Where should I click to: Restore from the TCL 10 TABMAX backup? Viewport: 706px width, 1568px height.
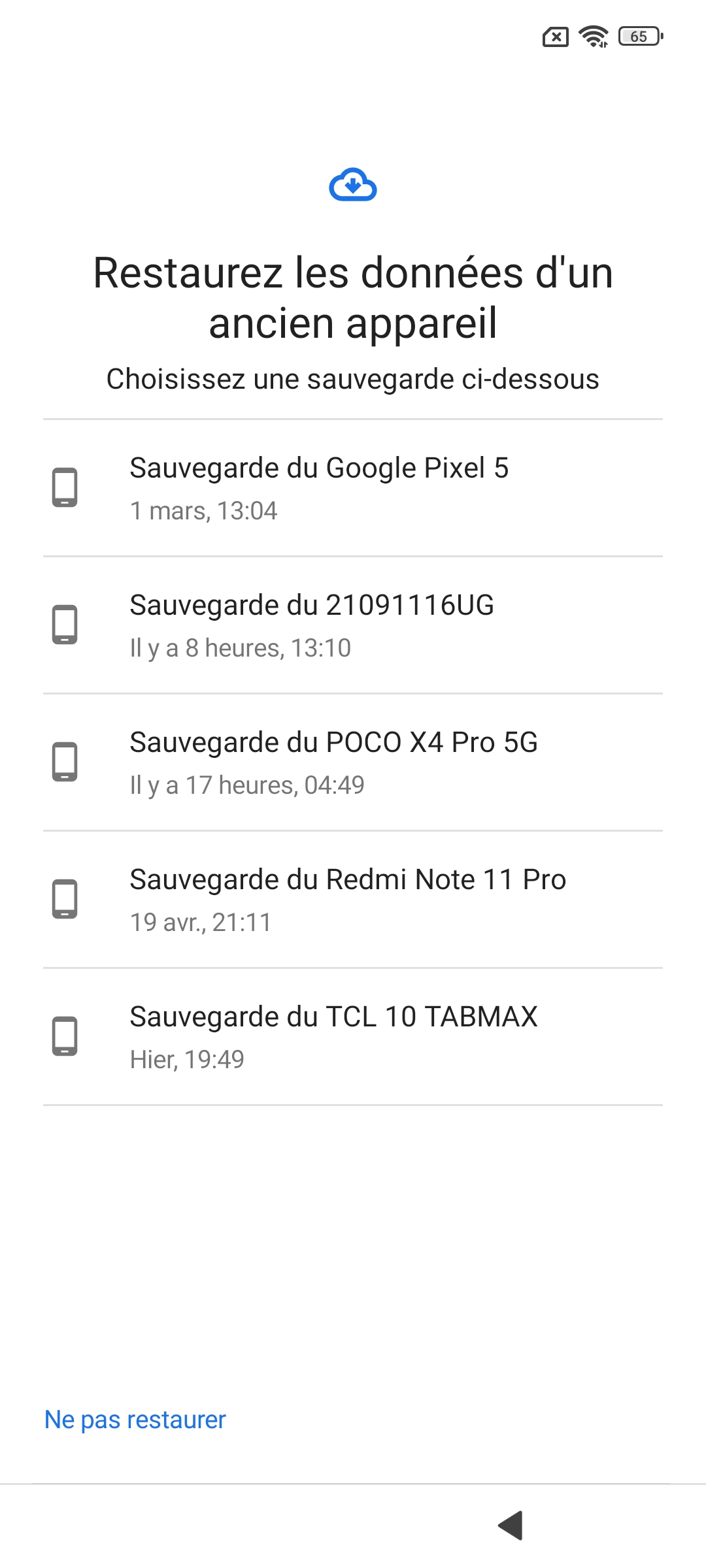[x=353, y=1037]
